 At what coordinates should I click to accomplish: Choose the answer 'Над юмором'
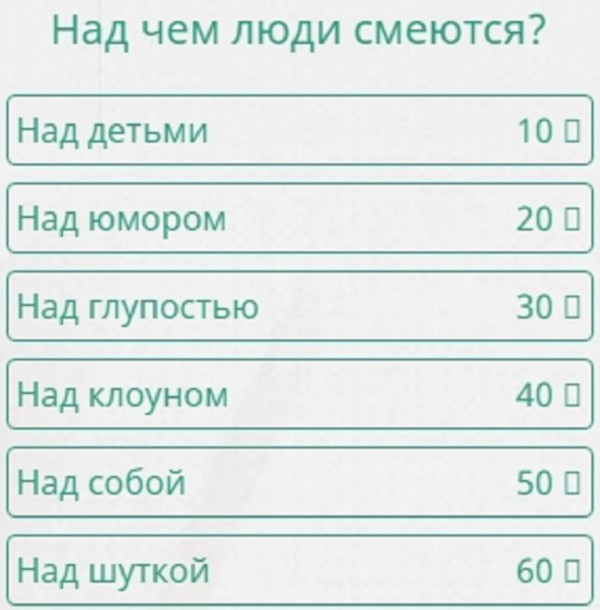300,219
